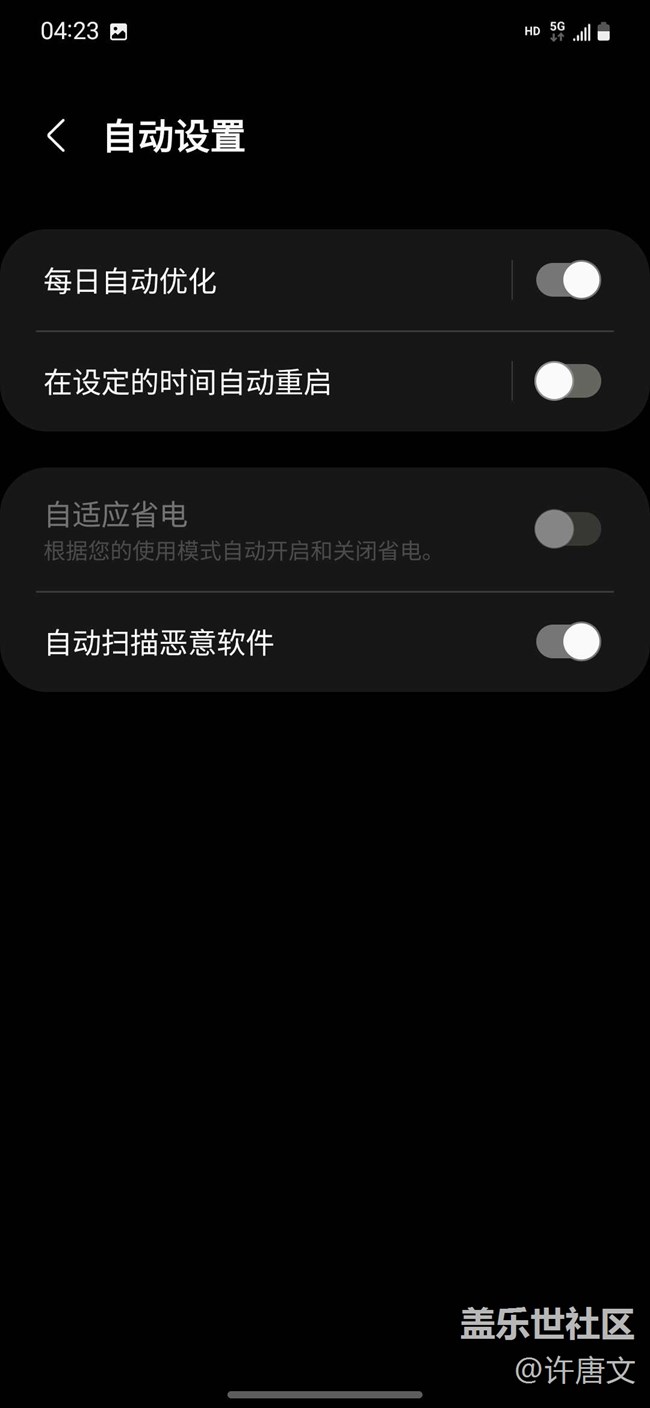Go back from 自动设置

[57, 136]
